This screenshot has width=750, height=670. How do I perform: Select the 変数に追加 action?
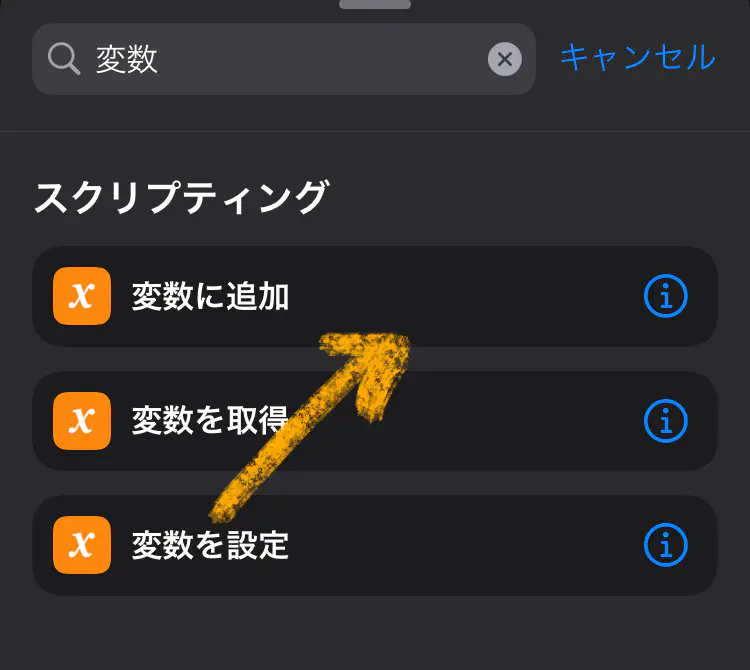click(211, 297)
